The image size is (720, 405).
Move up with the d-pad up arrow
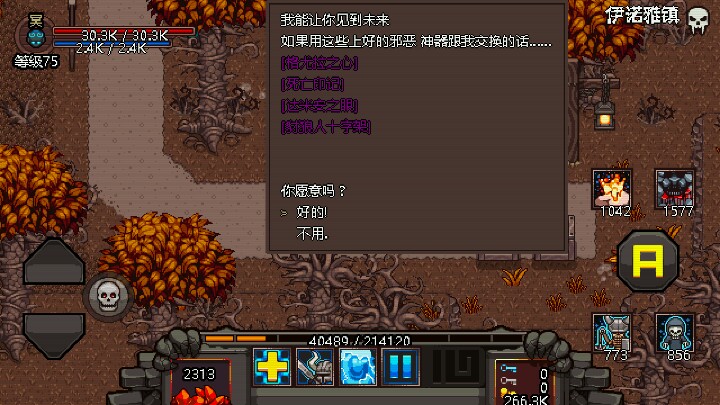(x=54, y=262)
